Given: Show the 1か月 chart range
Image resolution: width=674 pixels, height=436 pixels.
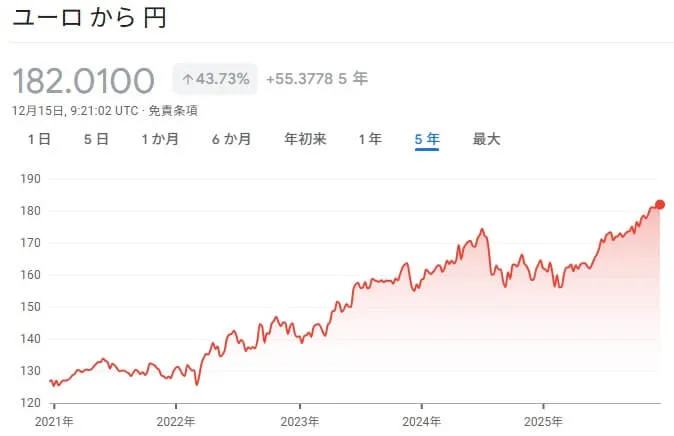Looking at the screenshot, I should click(x=160, y=139).
